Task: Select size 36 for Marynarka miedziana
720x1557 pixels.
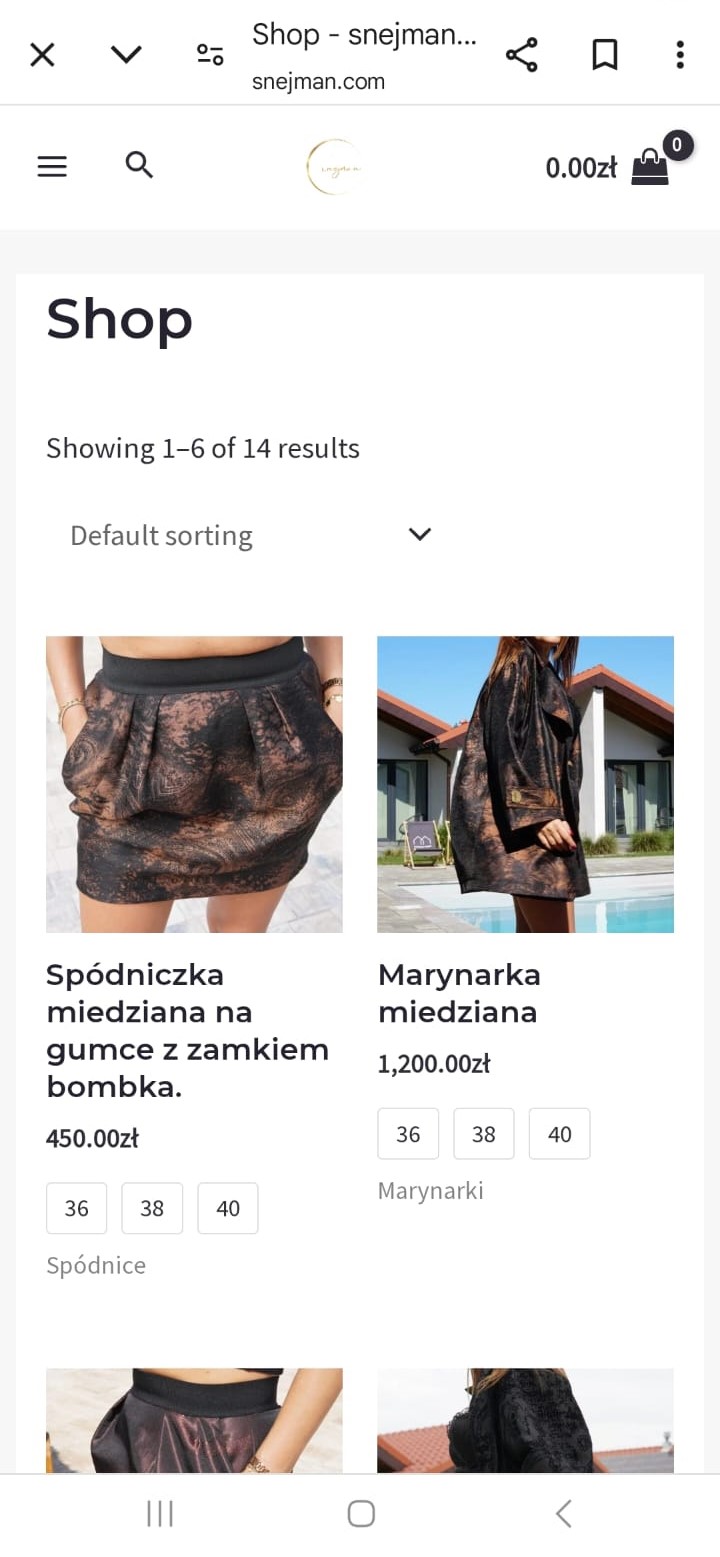Action: point(408,1133)
